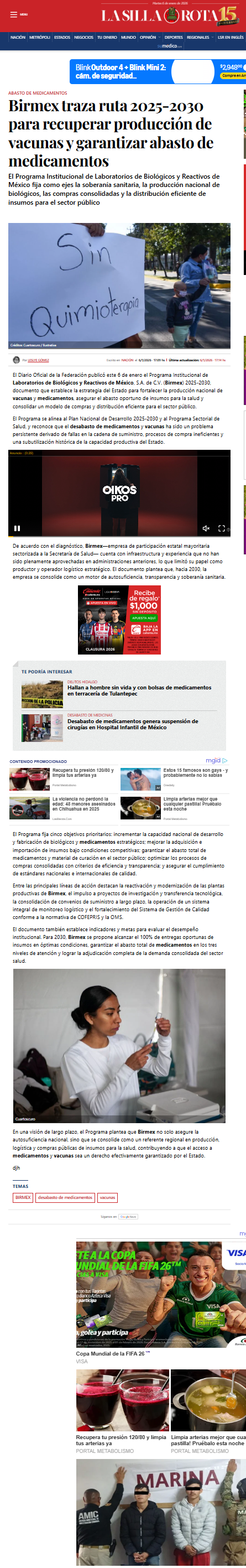246x1568 pixels.
Task: Open author Leslye Gómez's profile link
Action: pyautogui.click(x=38, y=360)
